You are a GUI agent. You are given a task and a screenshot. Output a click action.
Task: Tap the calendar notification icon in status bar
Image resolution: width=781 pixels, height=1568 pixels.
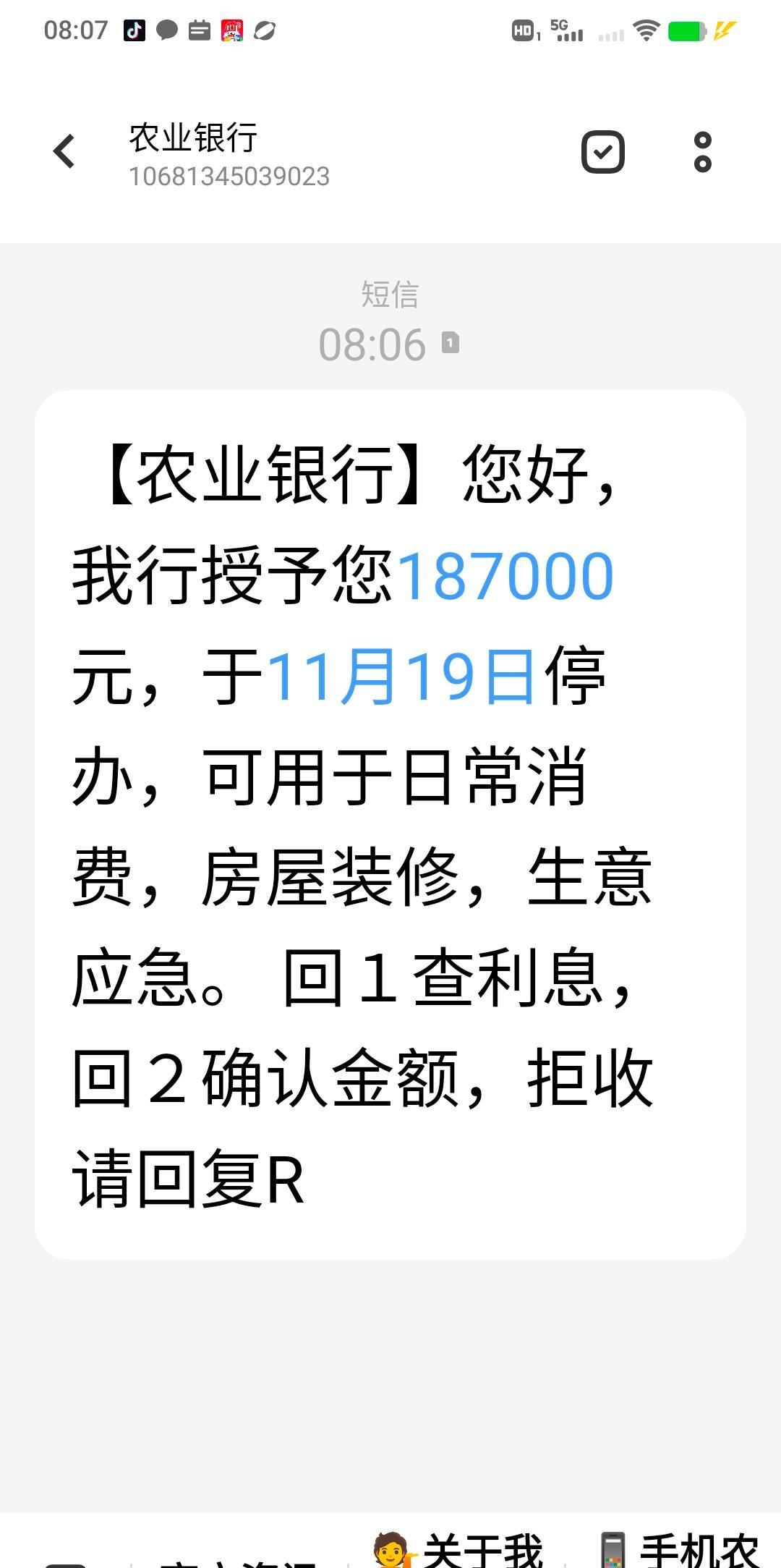pyautogui.click(x=200, y=30)
